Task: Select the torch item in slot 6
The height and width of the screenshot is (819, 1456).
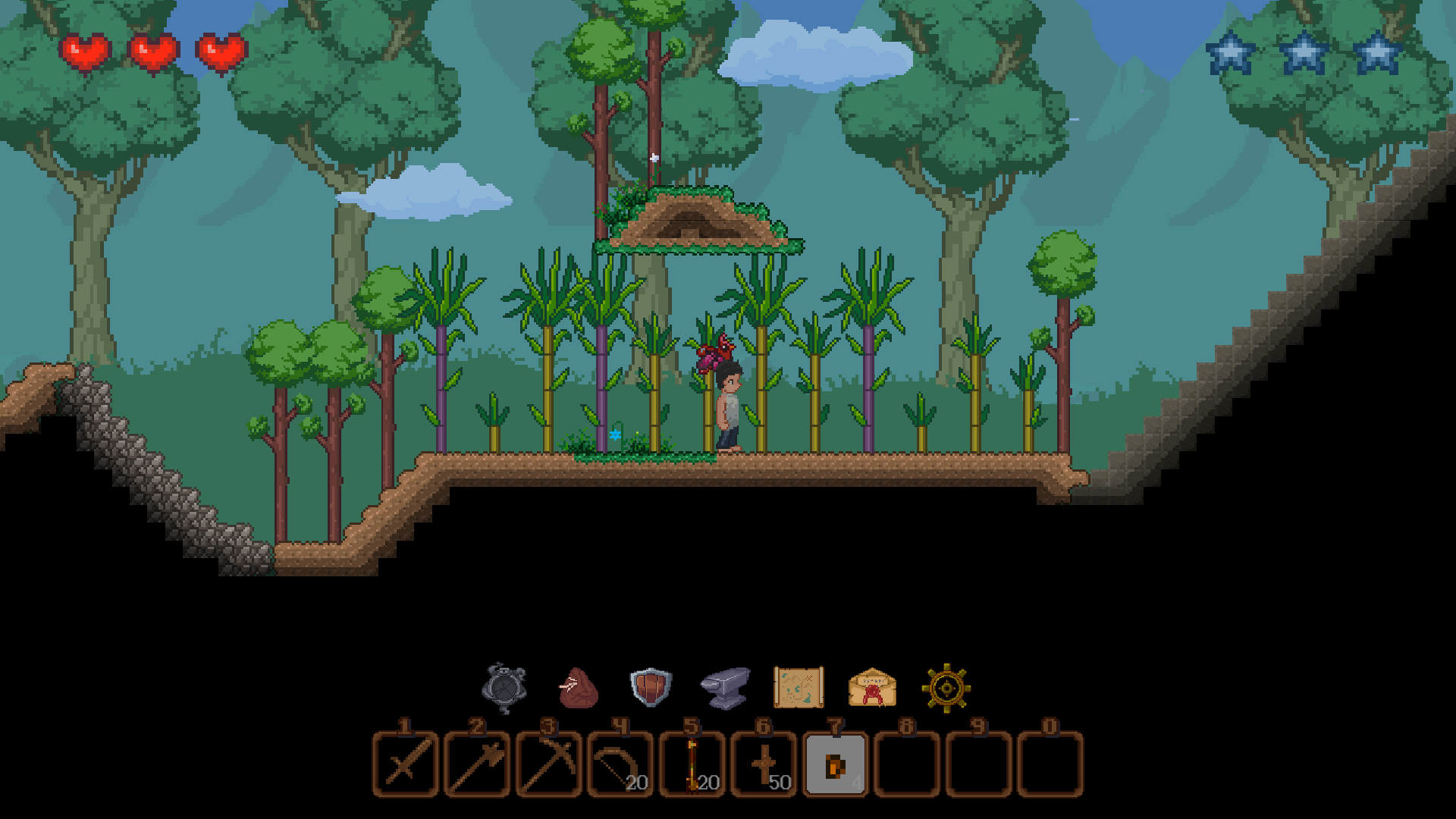Action: coord(764,764)
